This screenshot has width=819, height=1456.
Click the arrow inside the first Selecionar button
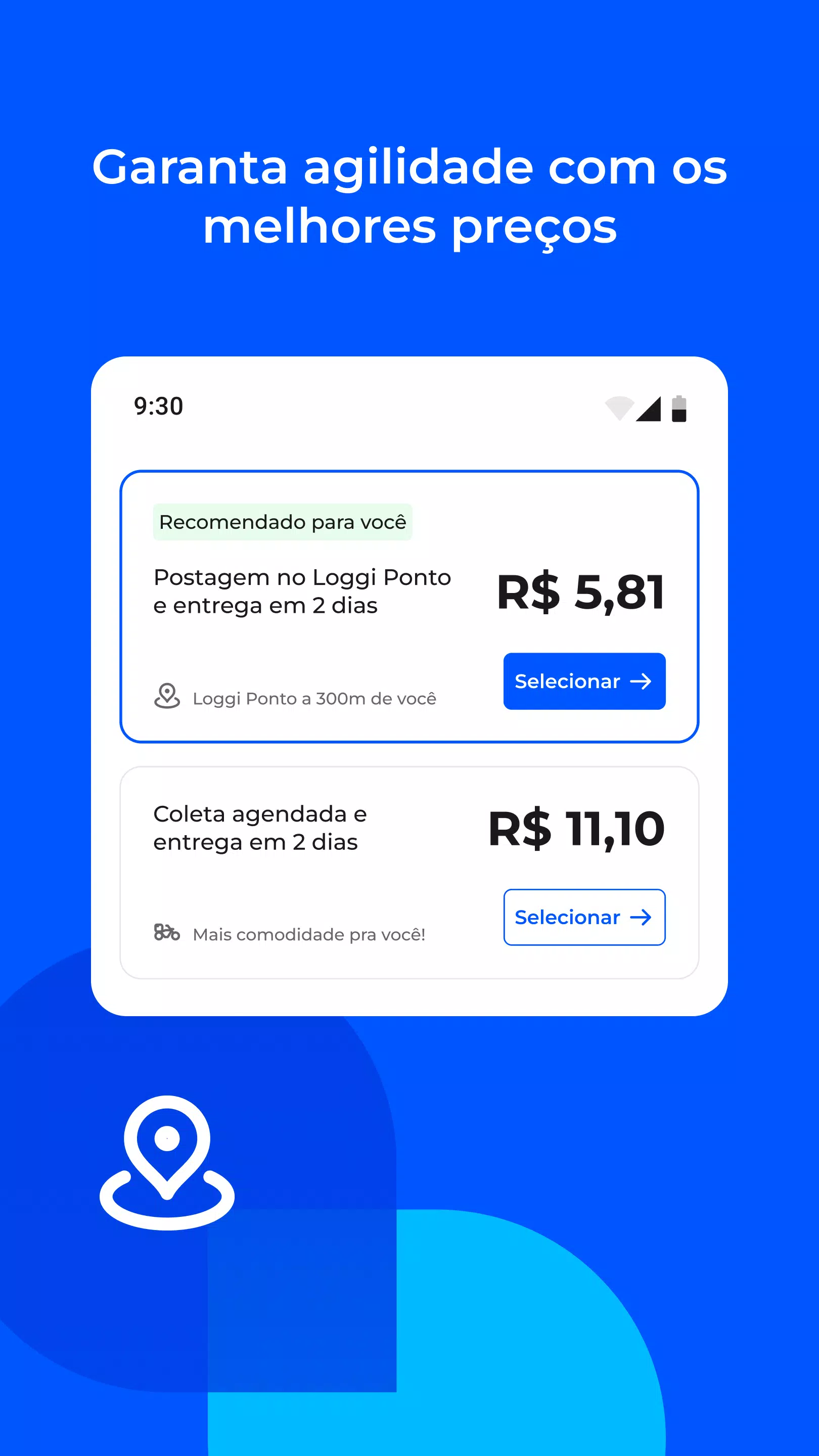click(642, 681)
